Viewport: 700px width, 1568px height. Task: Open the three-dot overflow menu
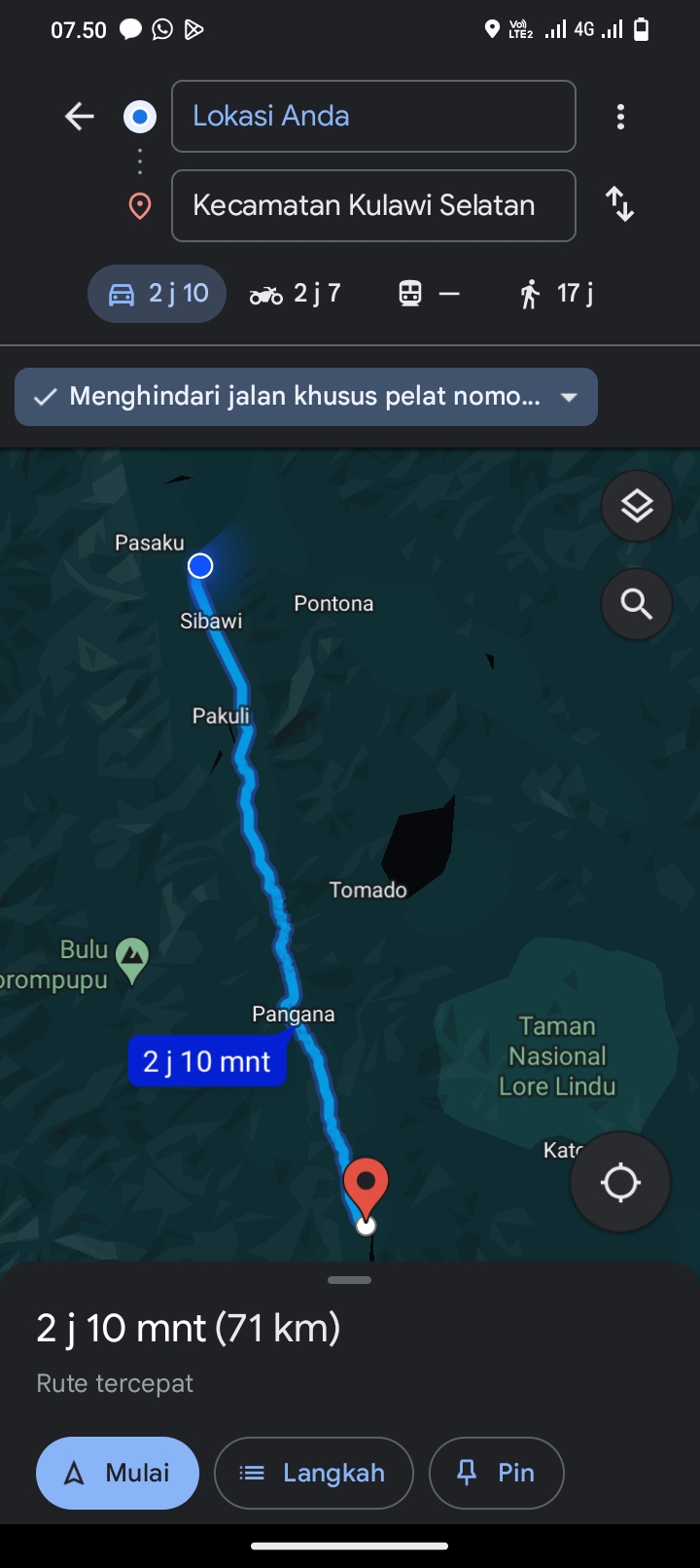pyautogui.click(x=620, y=117)
